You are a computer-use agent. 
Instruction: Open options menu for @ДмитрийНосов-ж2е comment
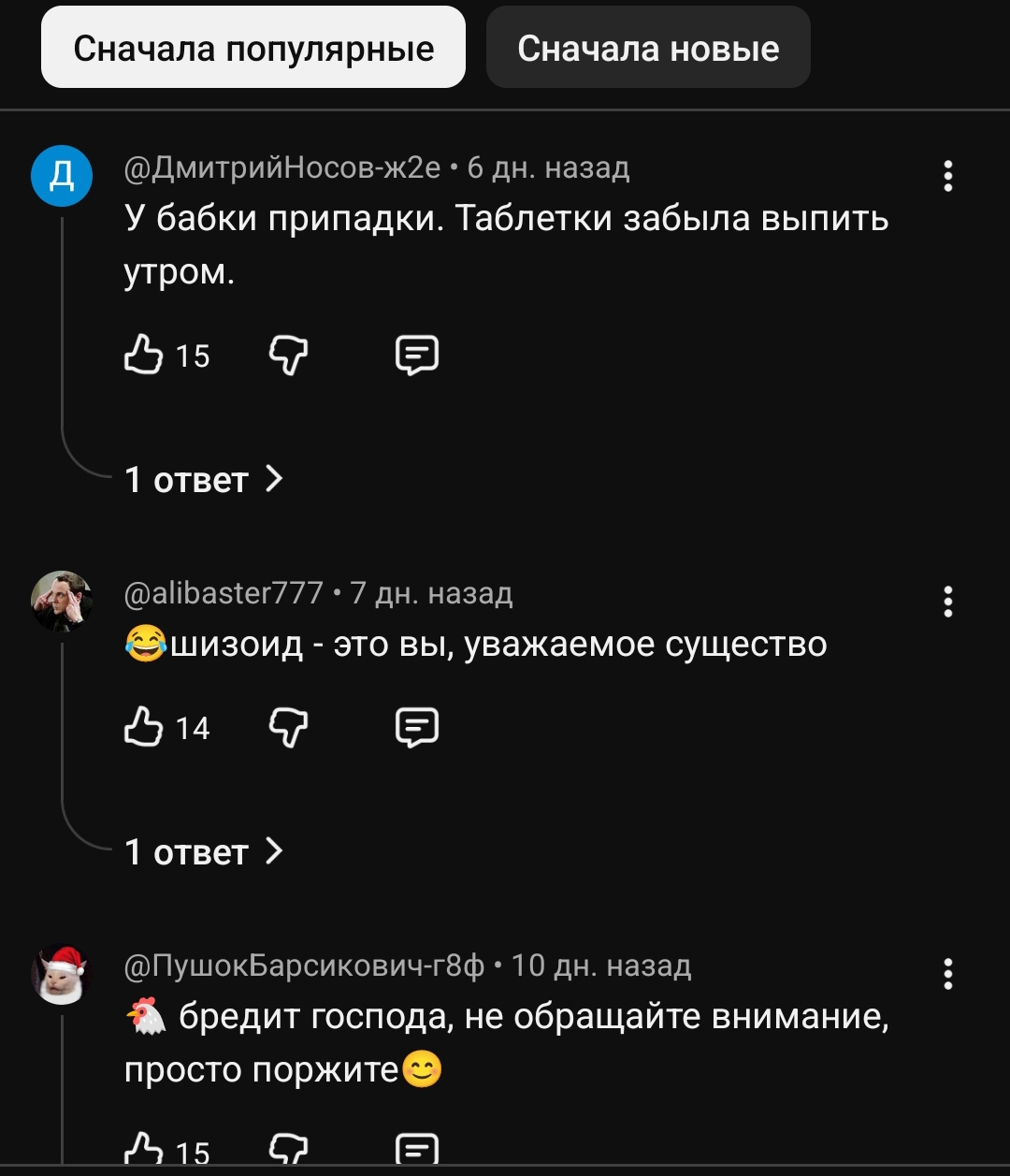pos(948,176)
